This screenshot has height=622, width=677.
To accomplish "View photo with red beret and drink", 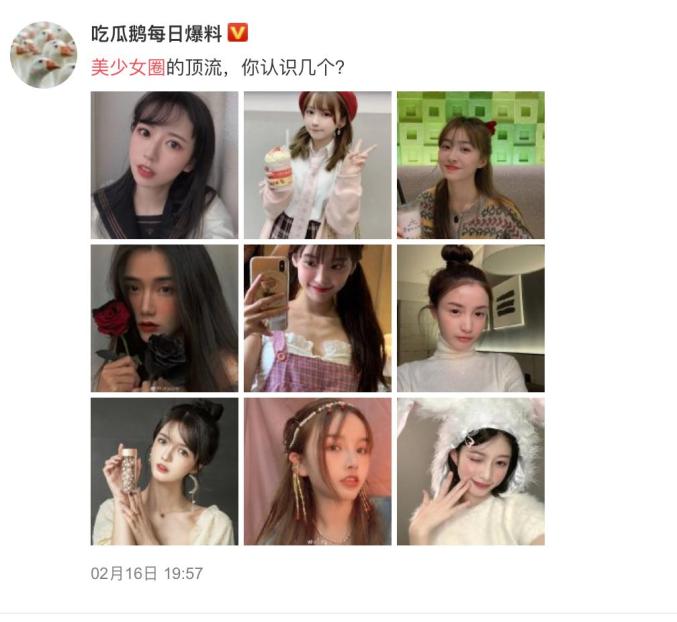I will (317, 165).
